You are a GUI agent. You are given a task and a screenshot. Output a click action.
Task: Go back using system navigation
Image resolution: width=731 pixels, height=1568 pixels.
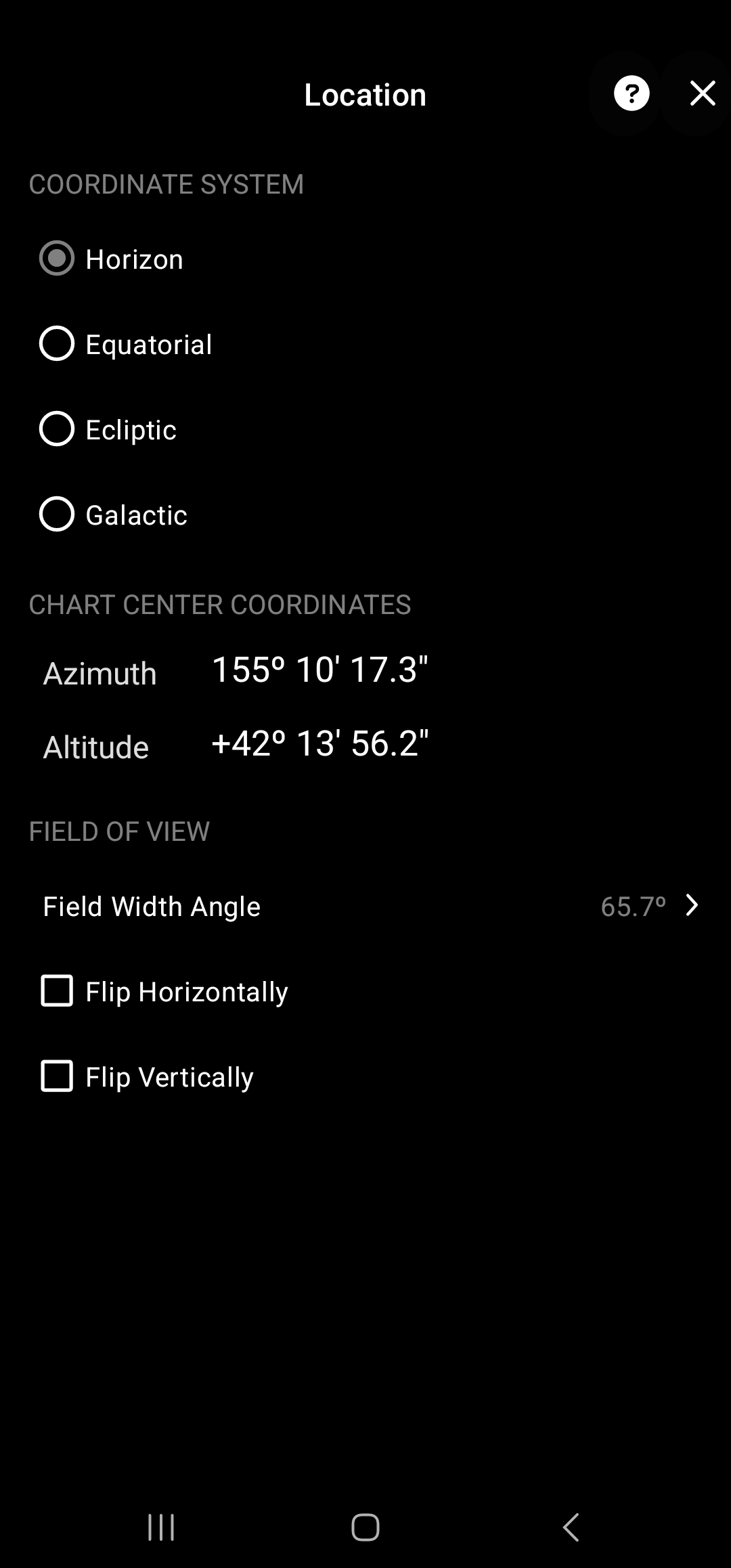click(x=571, y=1527)
